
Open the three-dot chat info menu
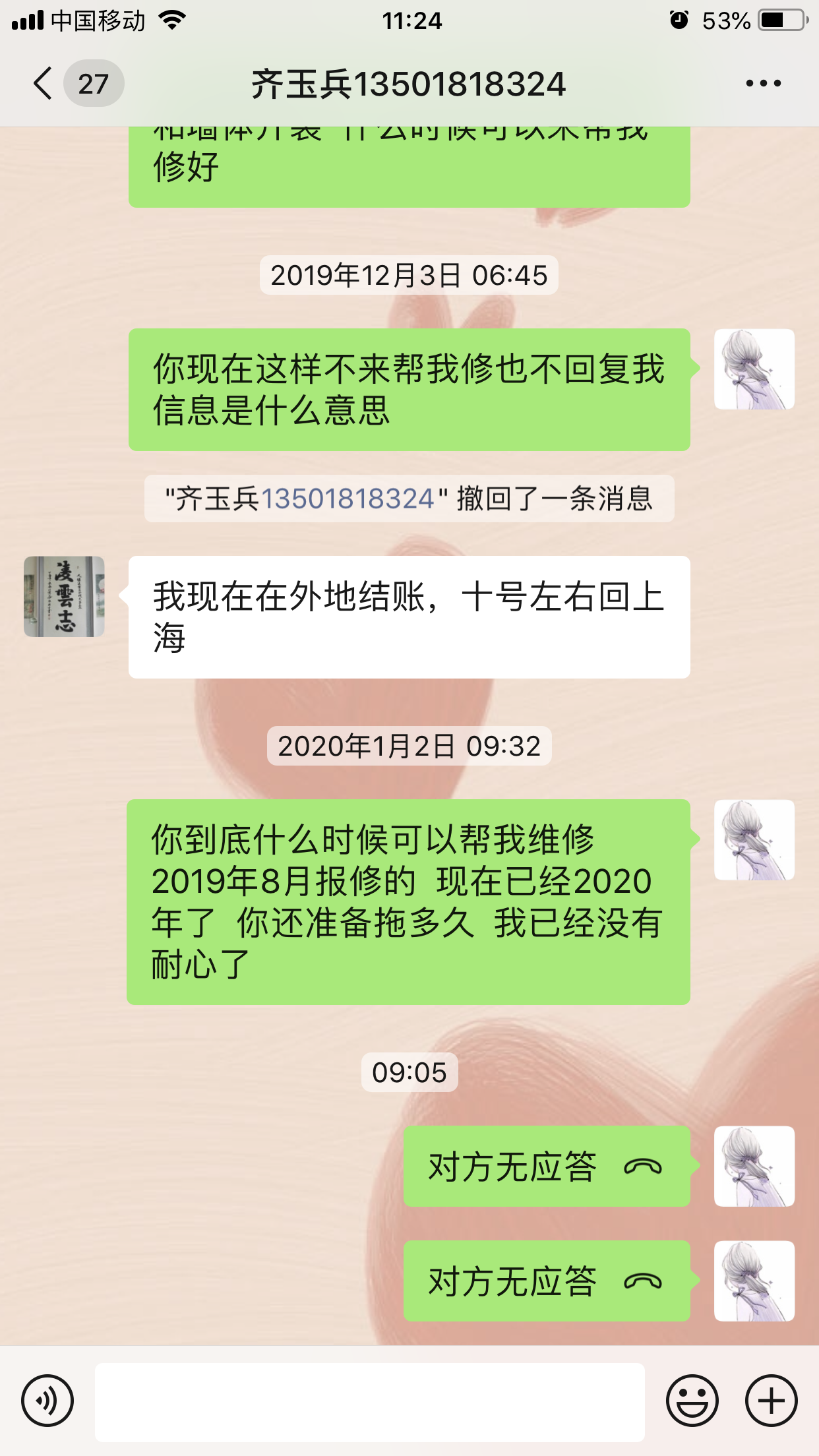(763, 84)
